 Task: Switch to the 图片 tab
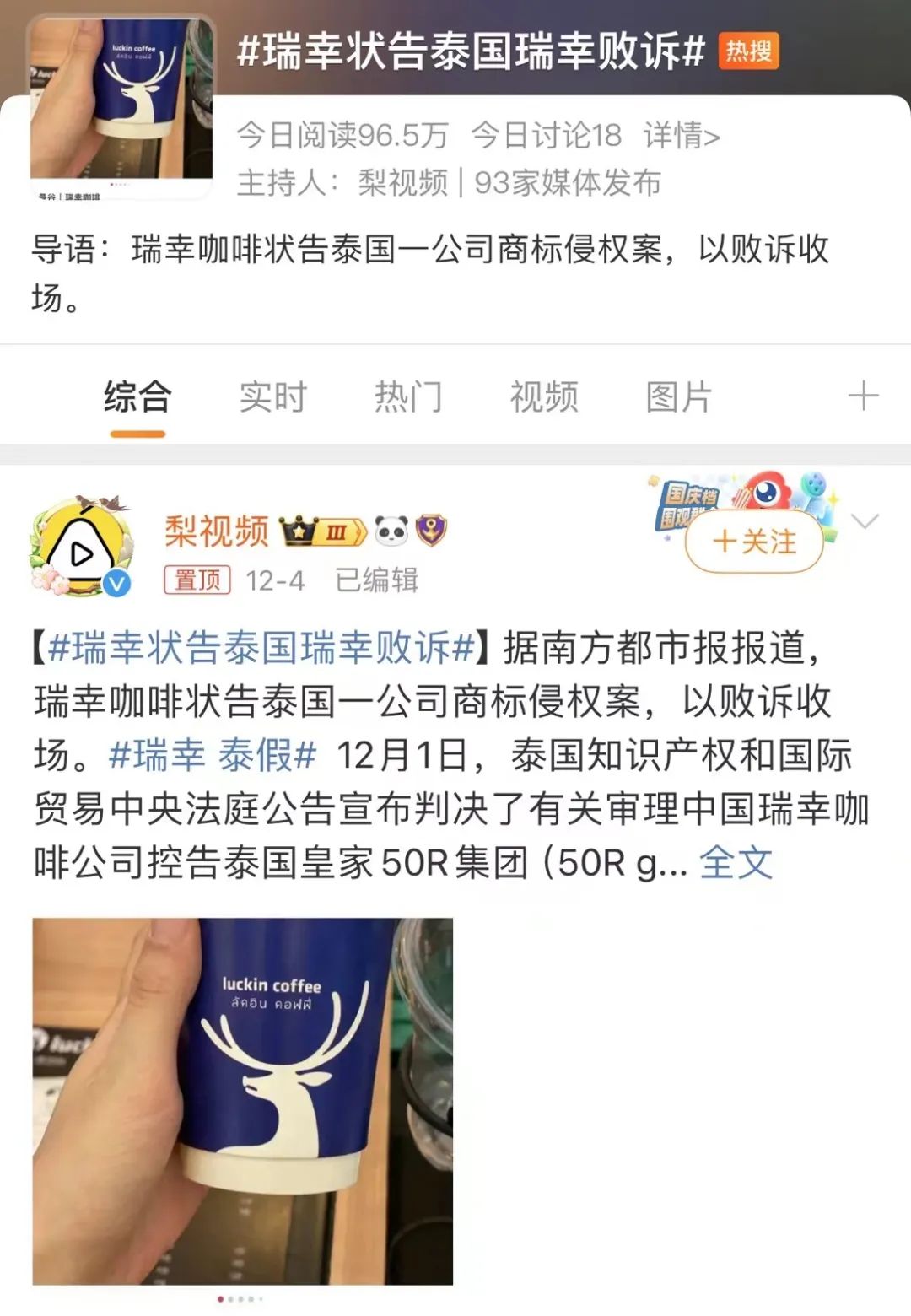click(679, 396)
